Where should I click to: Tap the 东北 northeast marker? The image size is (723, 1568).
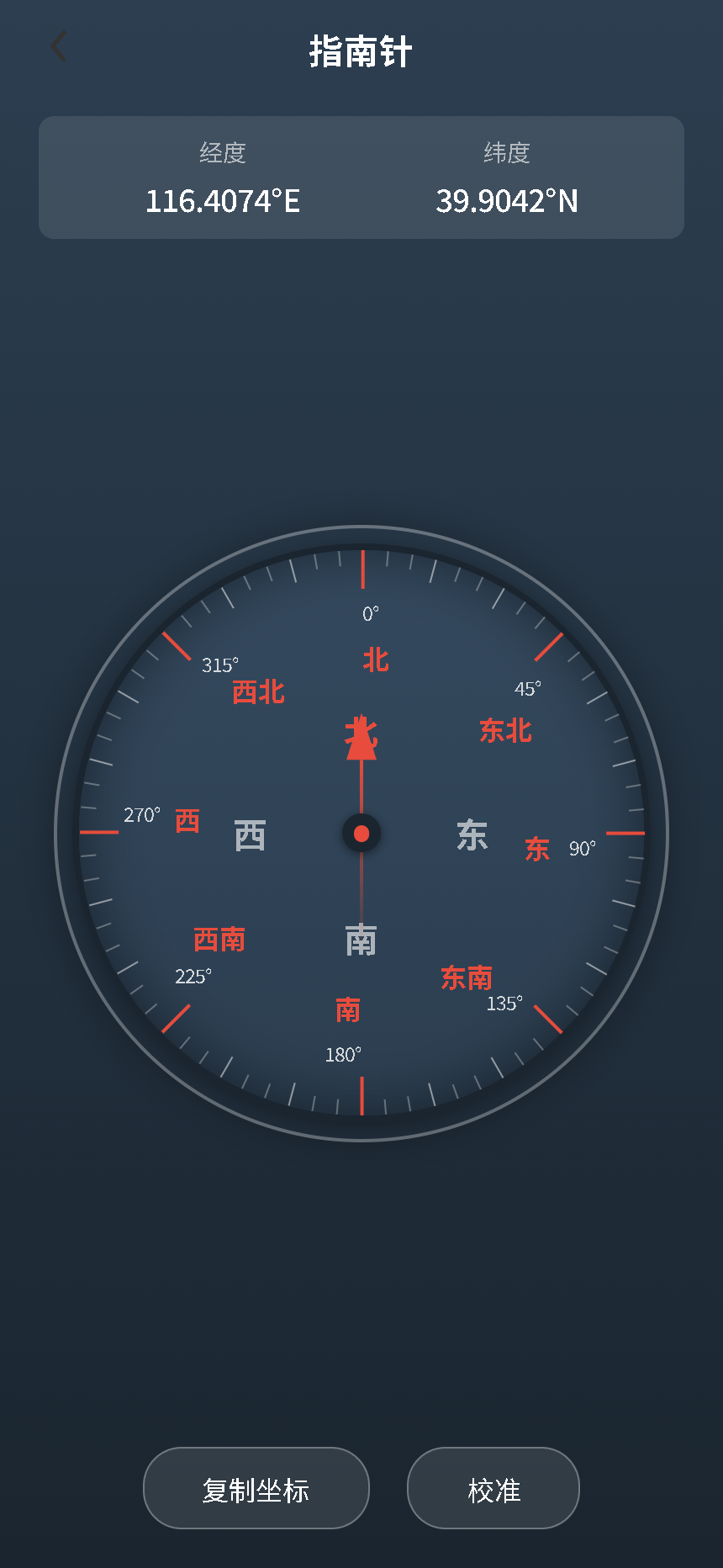(x=505, y=731)
